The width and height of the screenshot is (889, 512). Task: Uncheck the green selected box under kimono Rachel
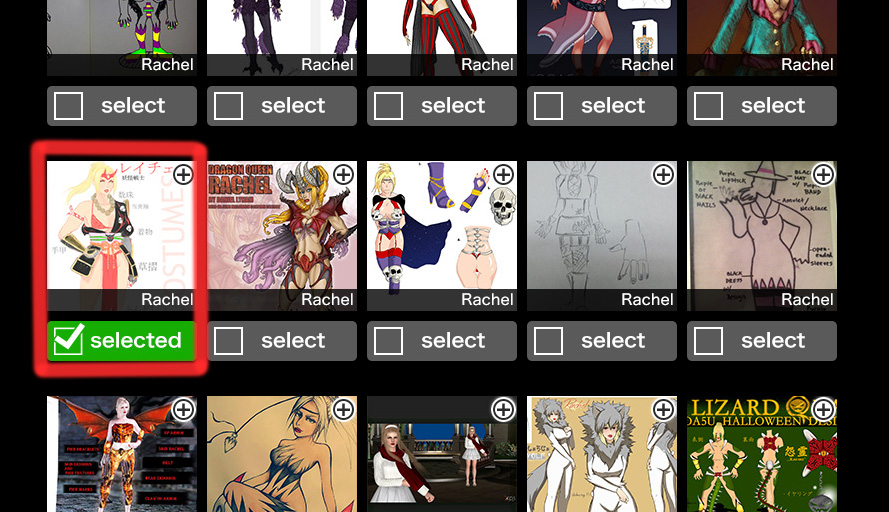pyautogui.click(x=121, y=341)
